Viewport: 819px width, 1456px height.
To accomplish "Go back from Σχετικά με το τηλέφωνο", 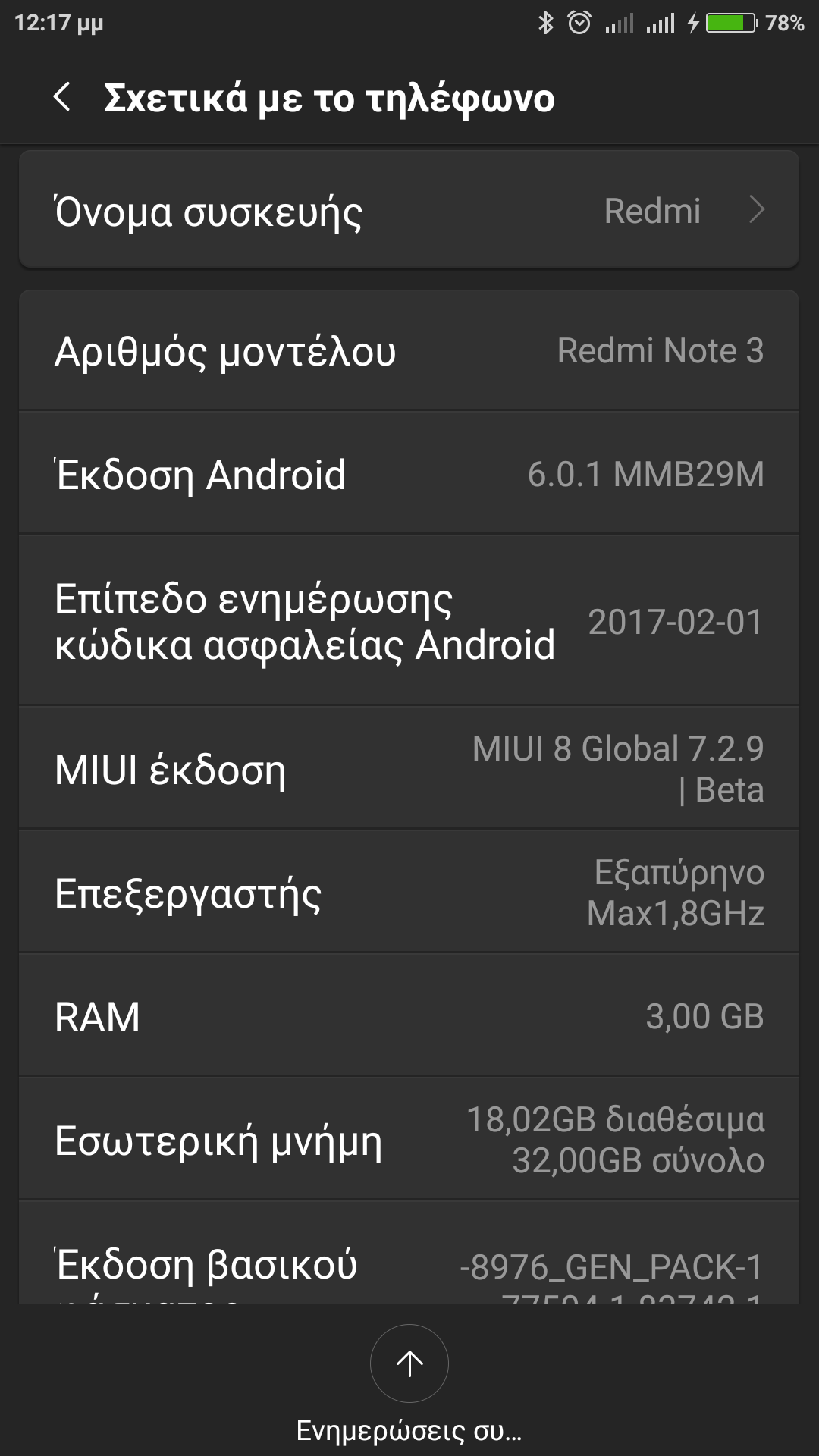I will [62, 97].
